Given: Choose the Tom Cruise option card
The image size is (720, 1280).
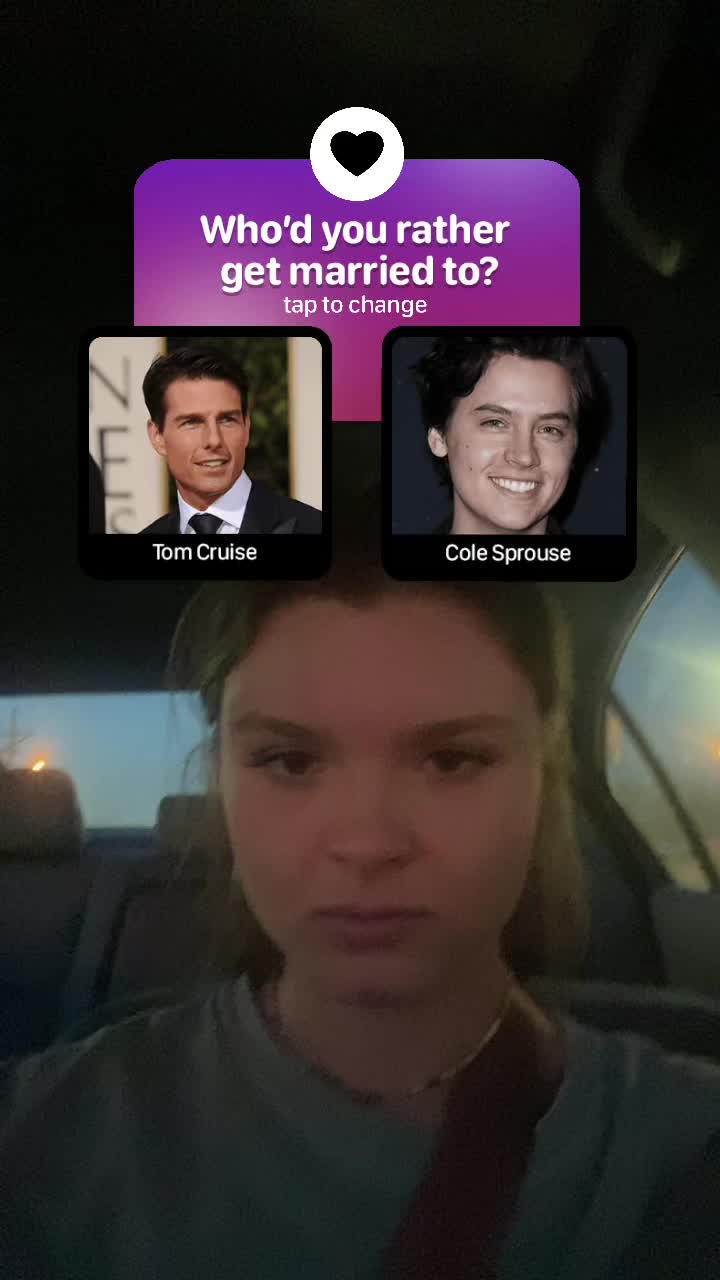Looking at the screenshot, I should tap(205, 453).
